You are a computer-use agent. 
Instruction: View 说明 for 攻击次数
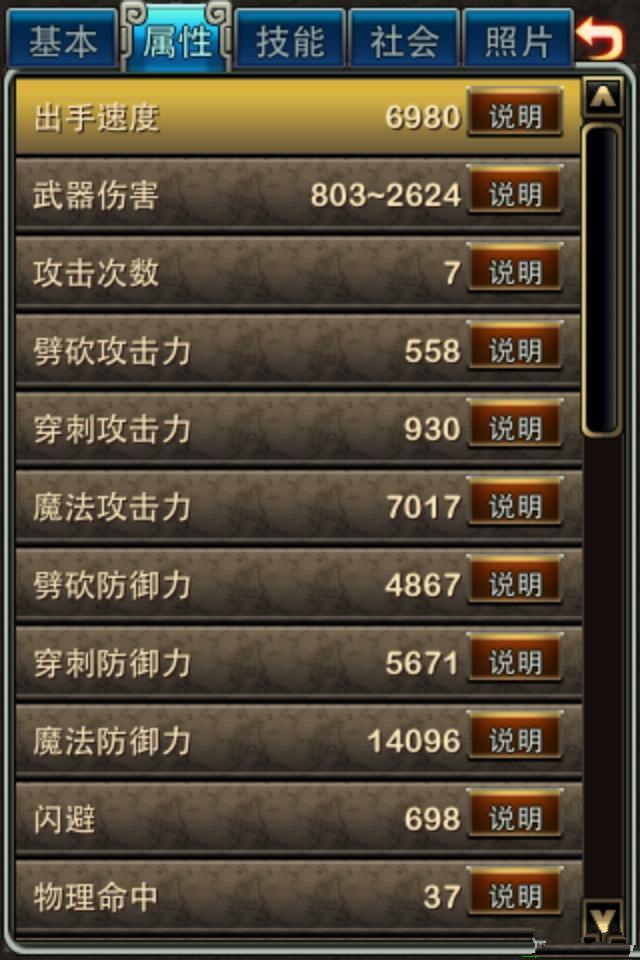point(515,273)
